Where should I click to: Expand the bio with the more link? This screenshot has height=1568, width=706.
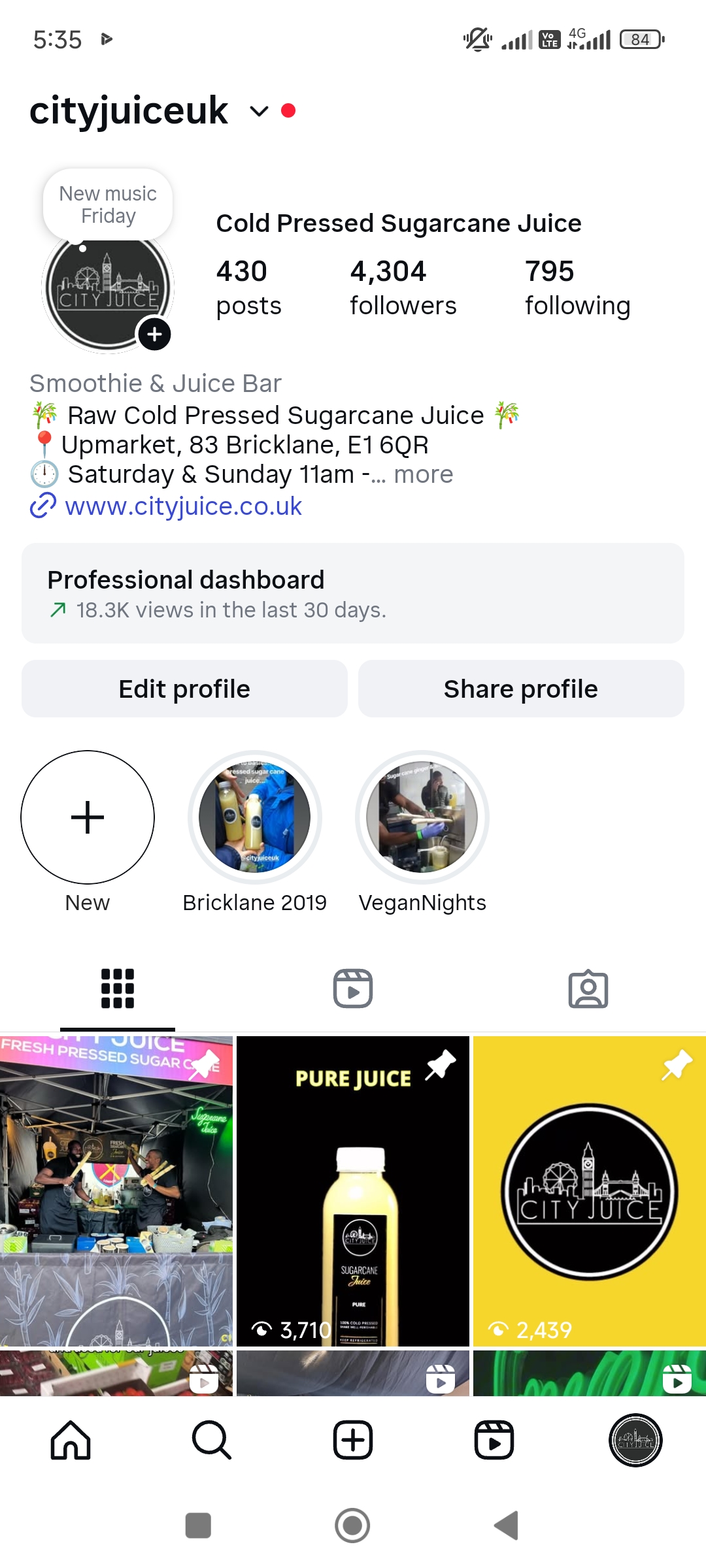click(x=424, y=474)
